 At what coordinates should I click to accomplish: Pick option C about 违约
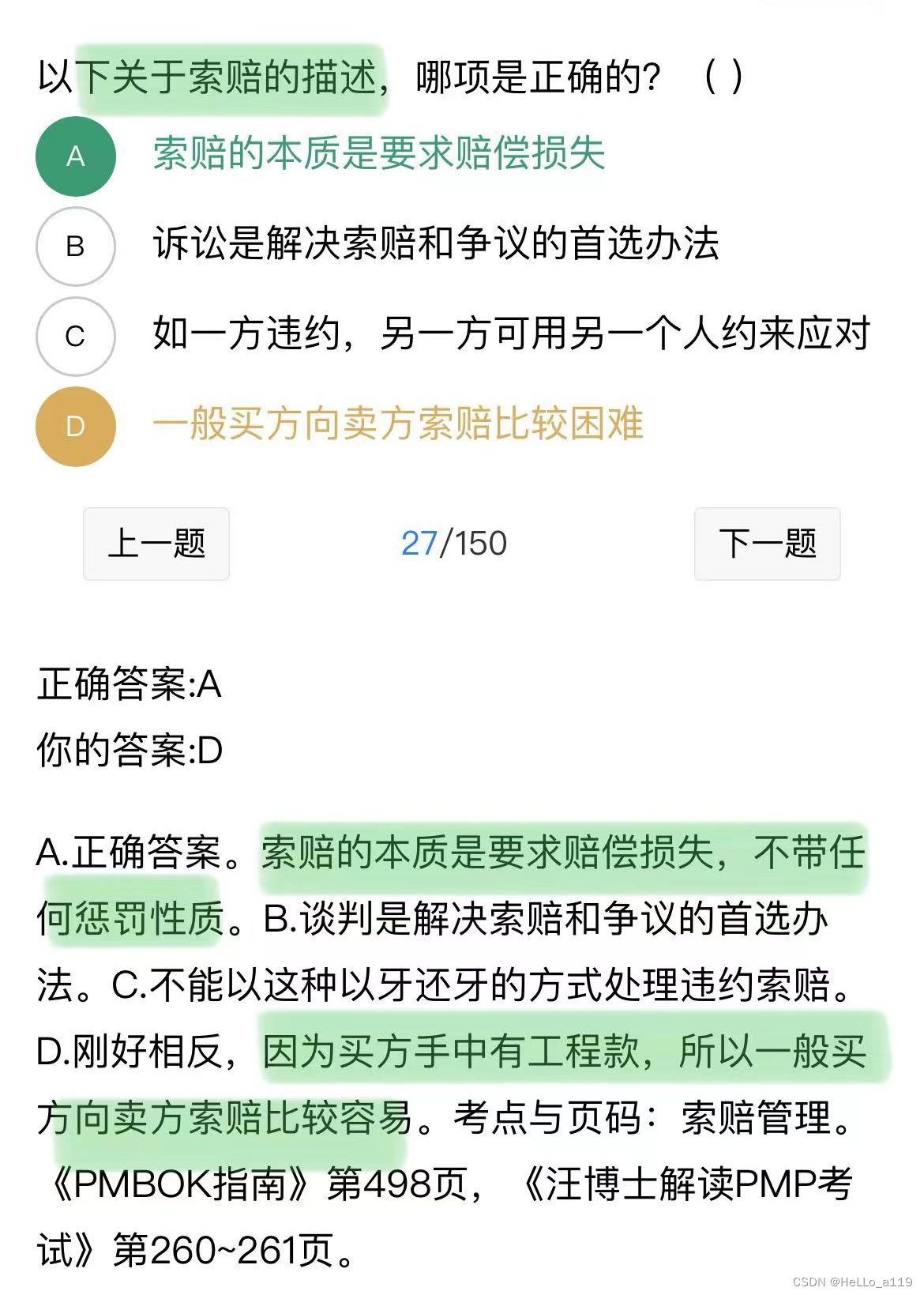tap(76, 337)
